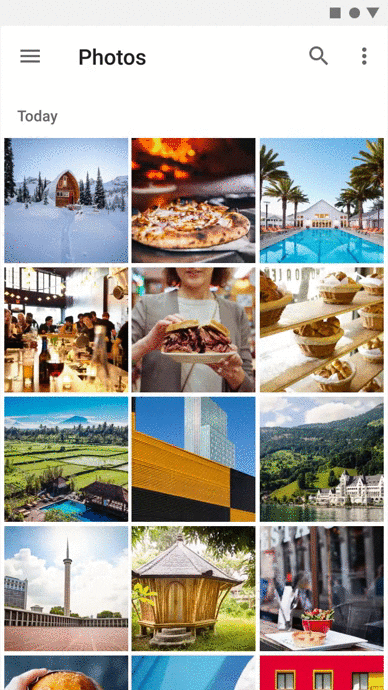
Task: Open the snowy cabin photo
Action: coord(66,201)
